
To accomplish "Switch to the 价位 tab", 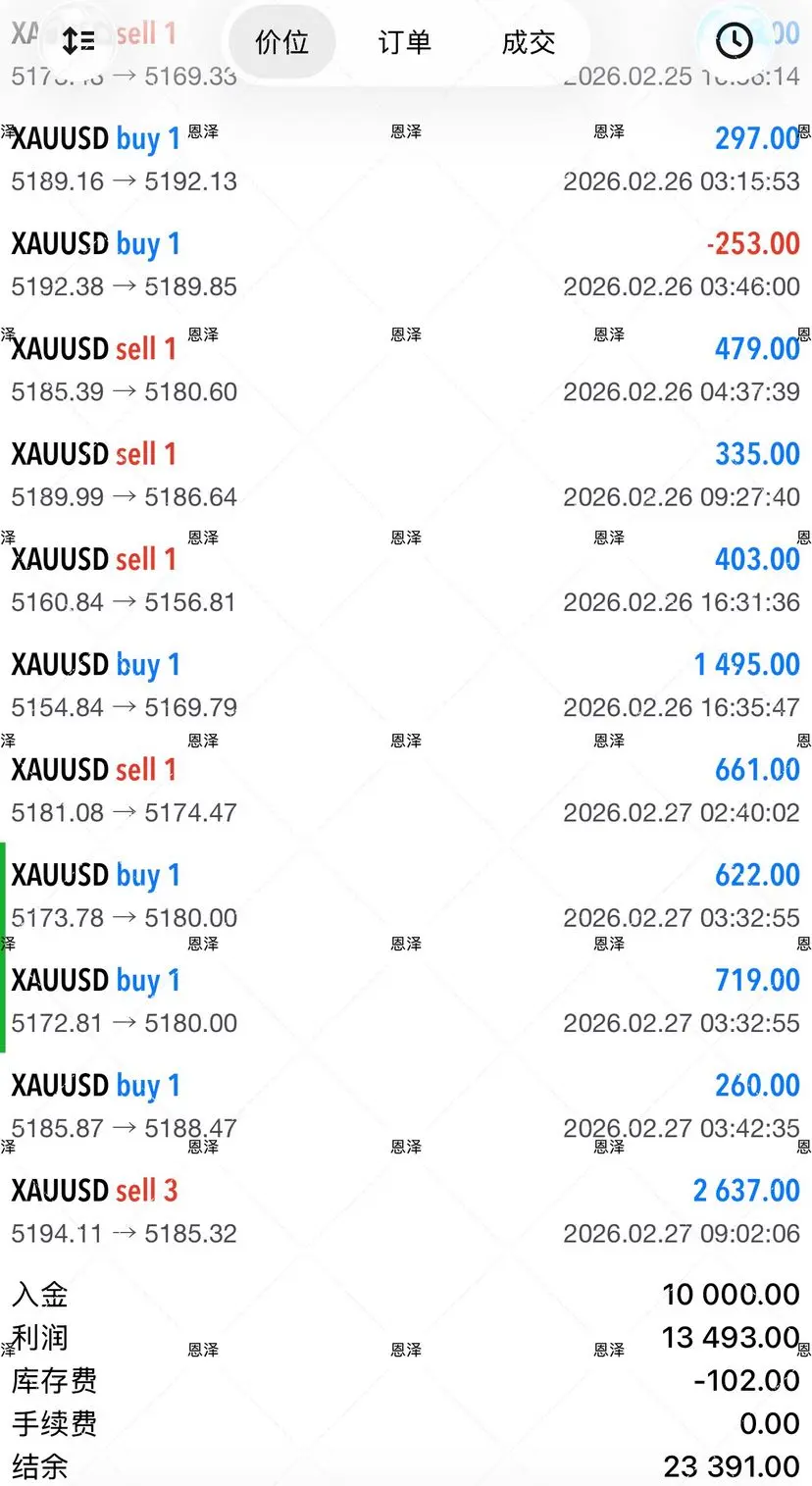I will click(281, 42).
